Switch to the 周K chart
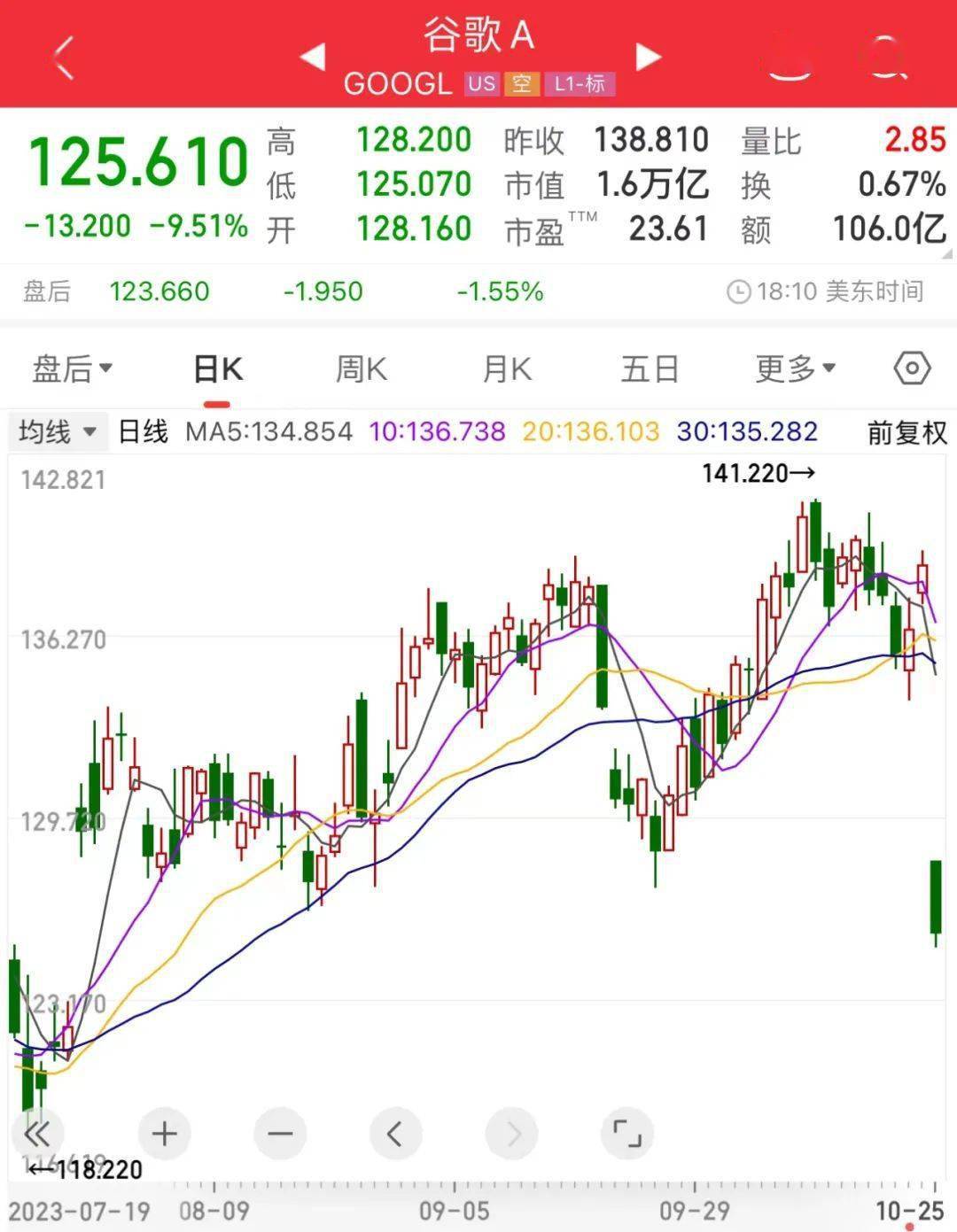 361,369
